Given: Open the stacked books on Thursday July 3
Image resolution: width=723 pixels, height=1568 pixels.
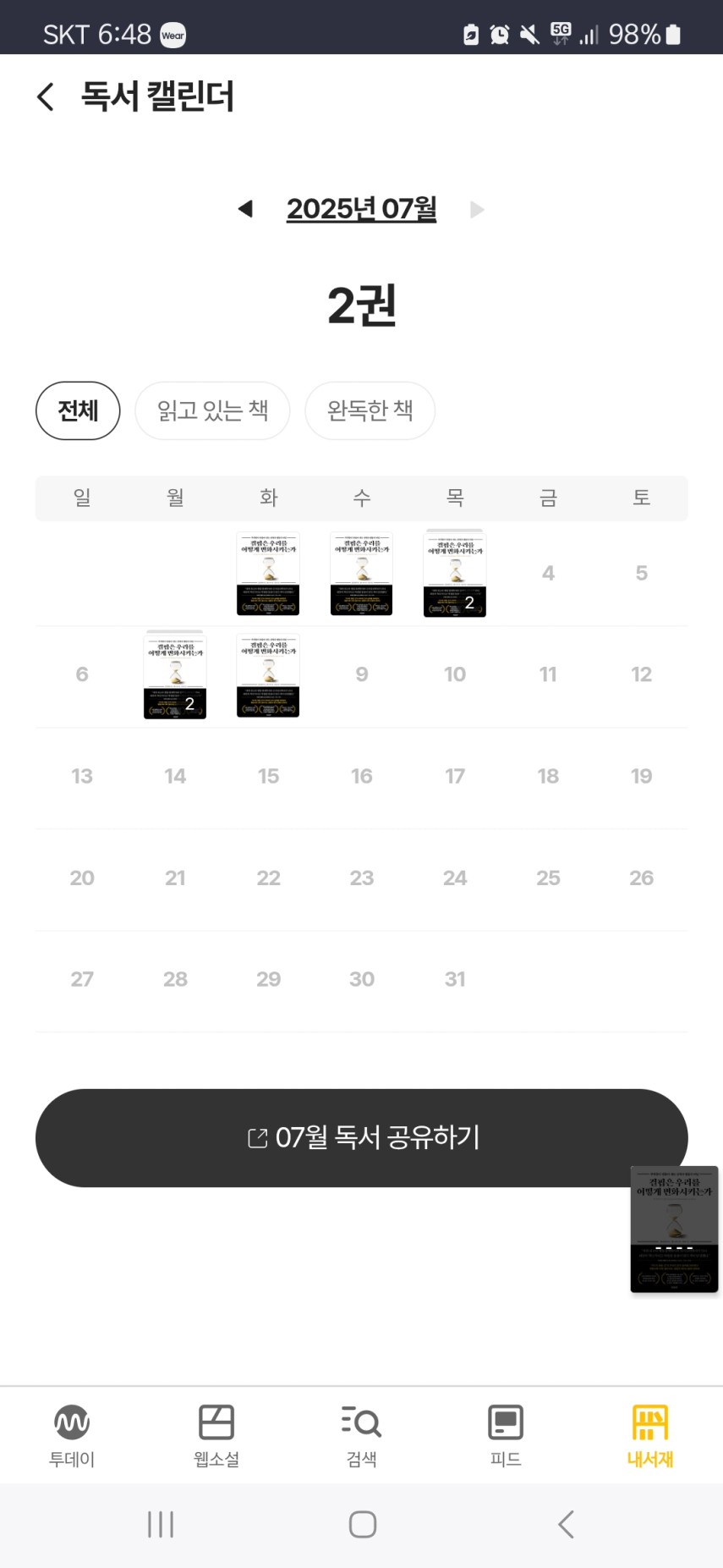Looking at the screenshot, I should (455, 573).
